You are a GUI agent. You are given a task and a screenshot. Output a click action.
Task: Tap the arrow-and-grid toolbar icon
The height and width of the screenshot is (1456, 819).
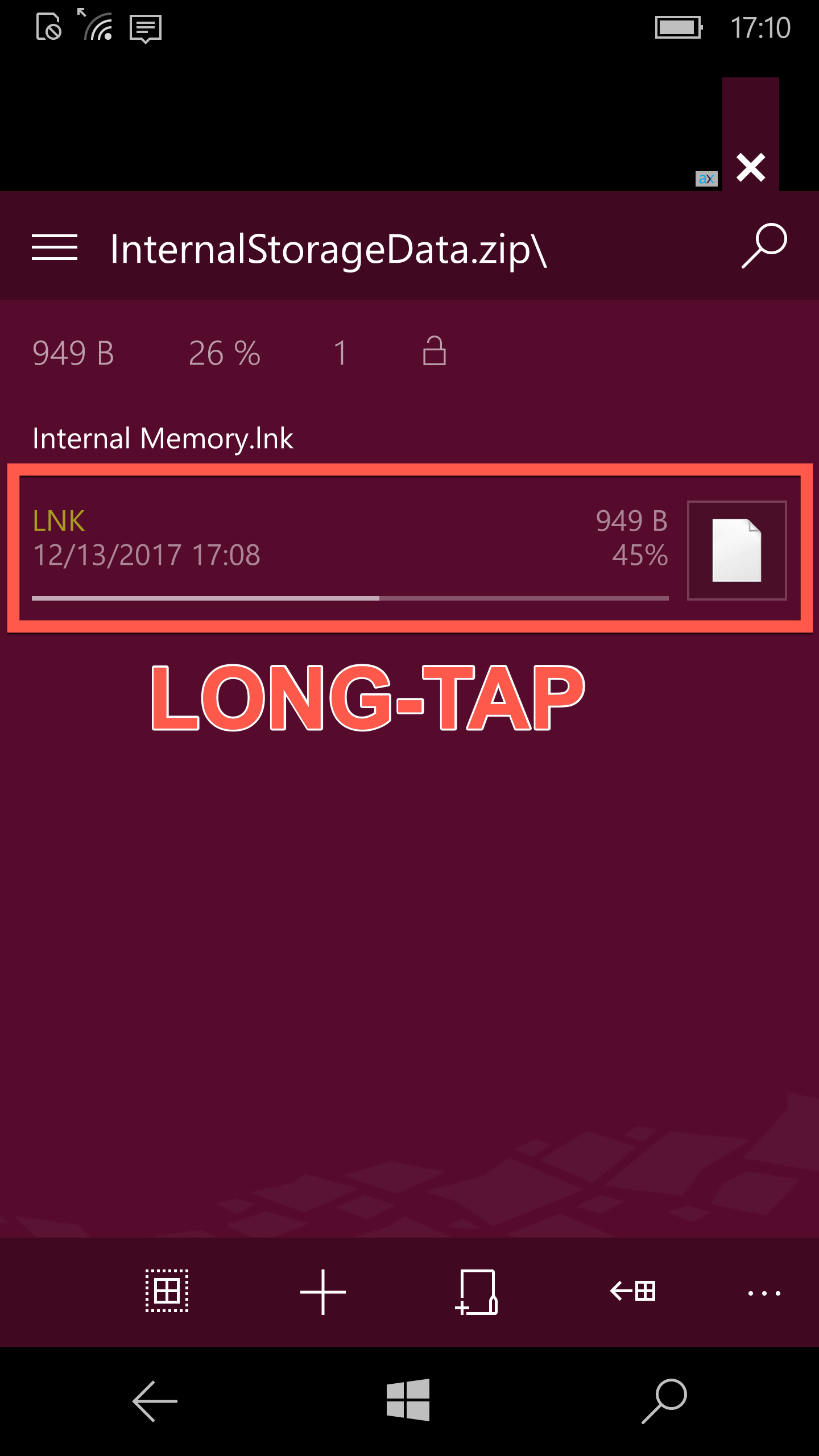pyautogui.click(x=632, y=1291)
